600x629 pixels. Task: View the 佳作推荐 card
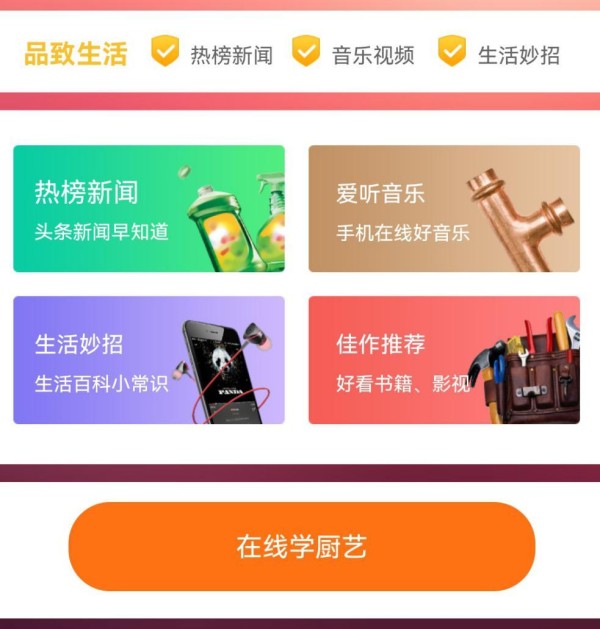tap(443, 360)
